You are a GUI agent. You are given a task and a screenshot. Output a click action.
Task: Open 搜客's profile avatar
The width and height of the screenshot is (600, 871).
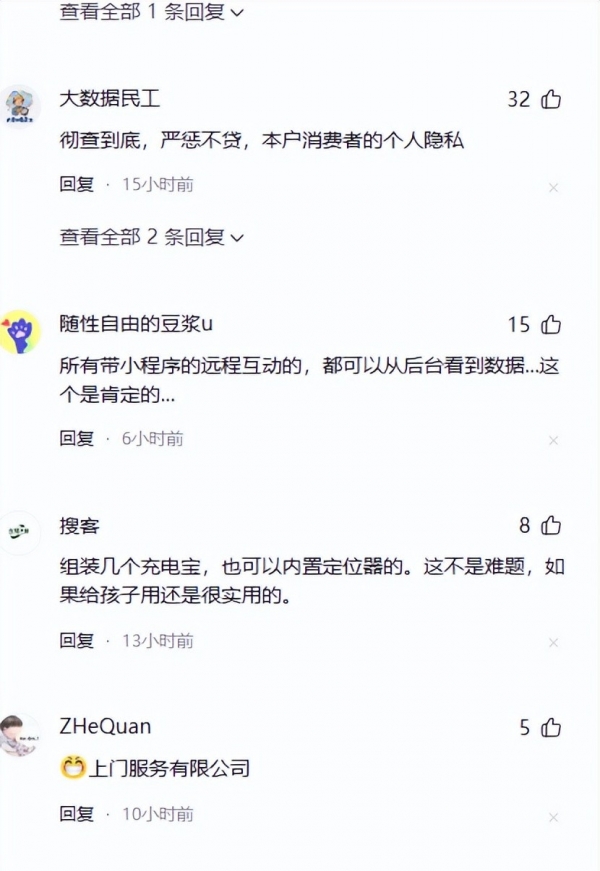20,532
